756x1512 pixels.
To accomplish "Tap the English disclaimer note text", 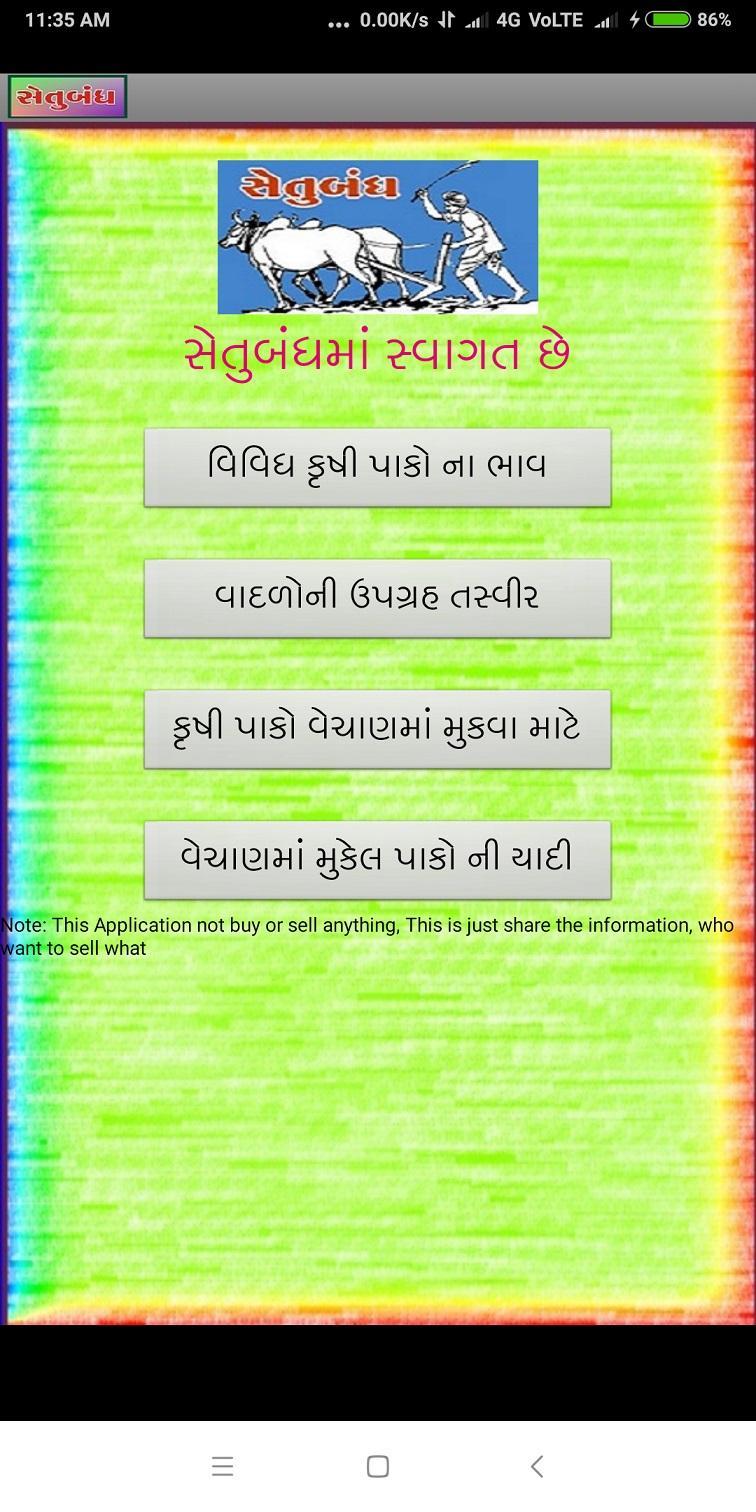I will point(365,935).
